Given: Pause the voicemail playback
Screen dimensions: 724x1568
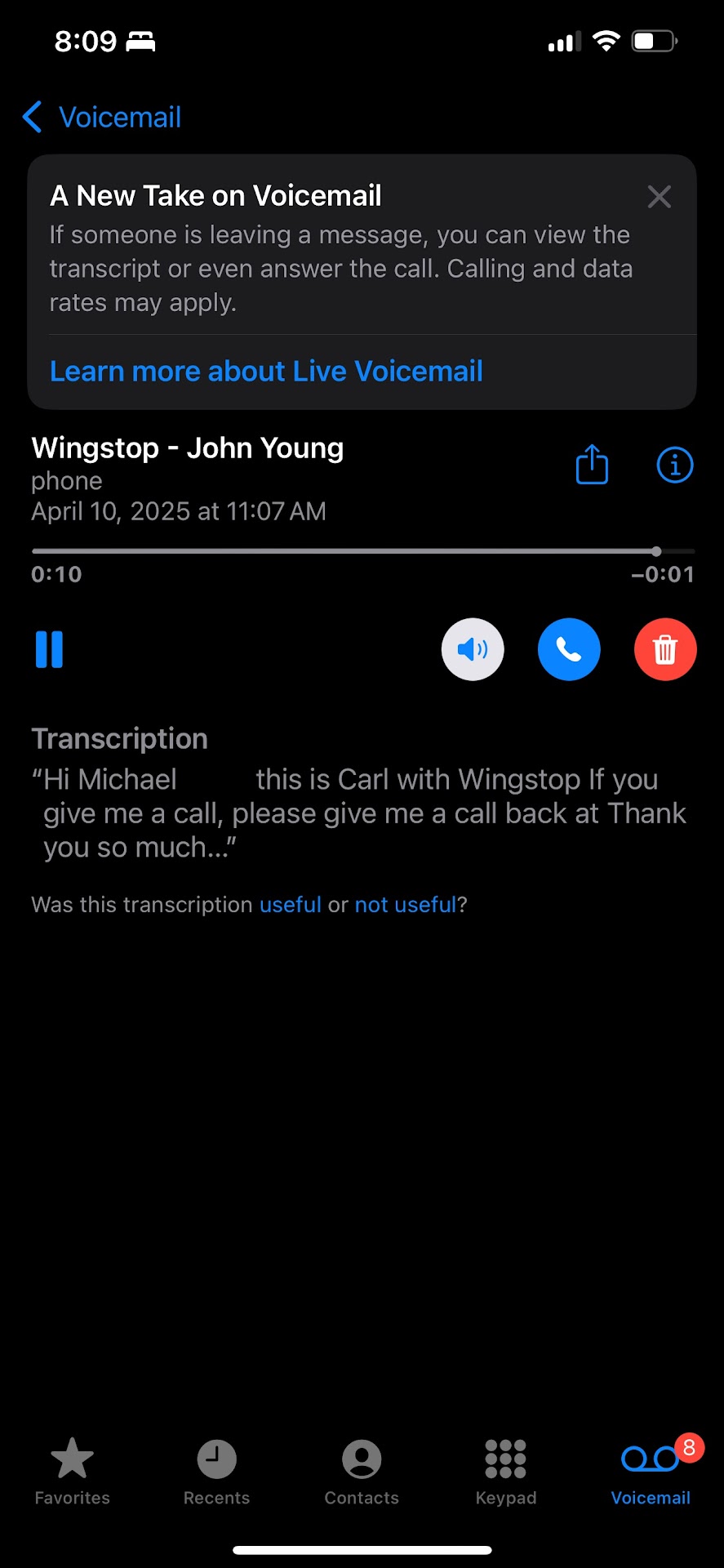Looking at the screenshot, I should [49, 649].
